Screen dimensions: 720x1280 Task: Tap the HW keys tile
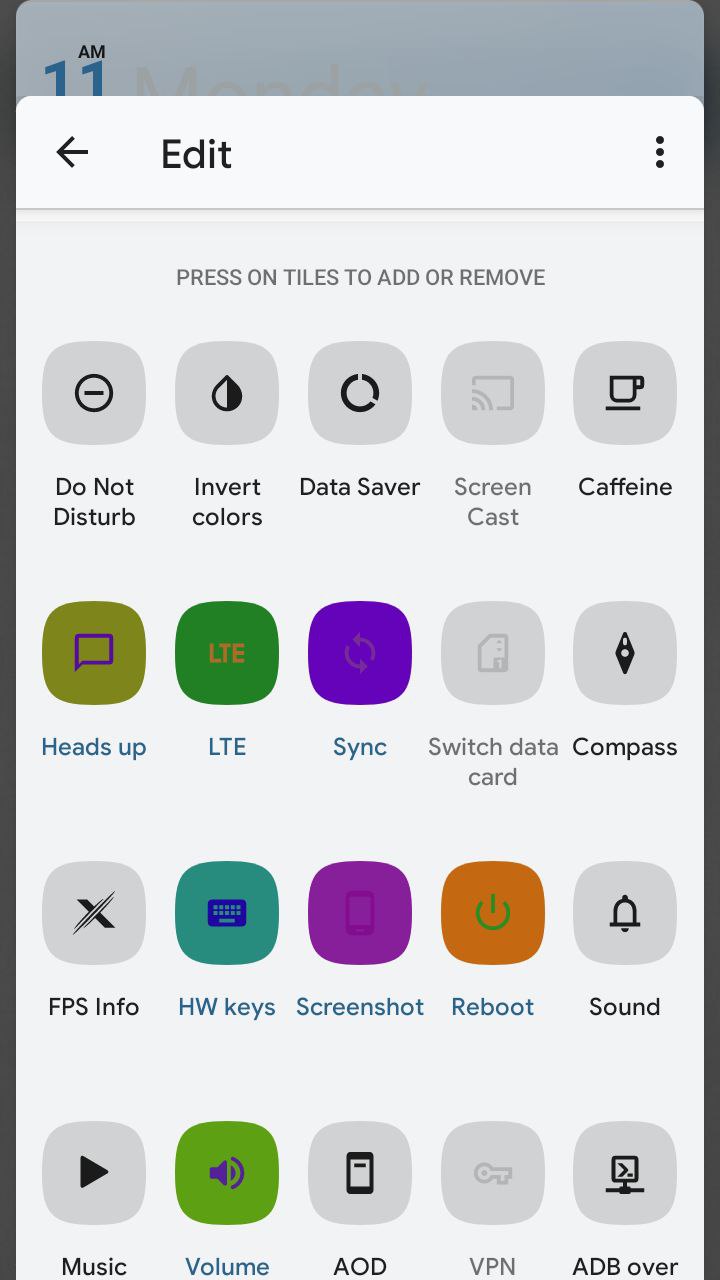click(227, 913)
